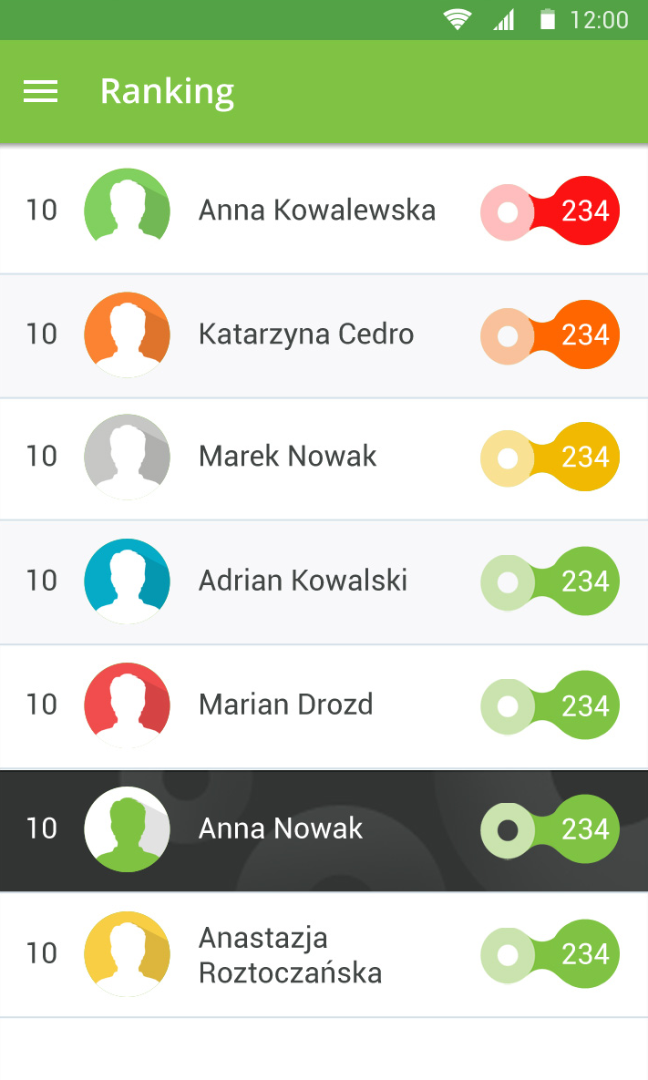
Task: Open Adrian Kowalski's ranking entry
Action: coord(303,581)
